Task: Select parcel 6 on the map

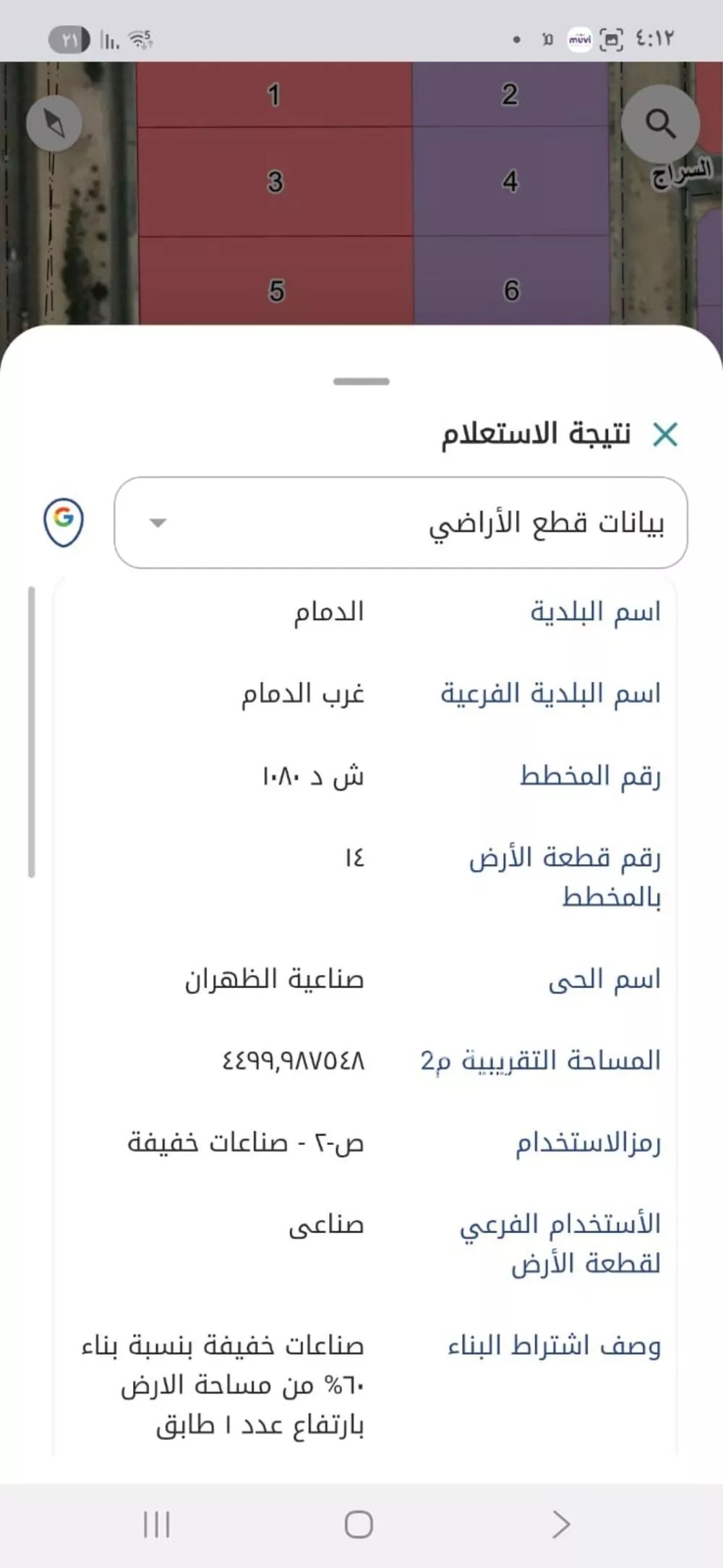Action: (510, 289)
